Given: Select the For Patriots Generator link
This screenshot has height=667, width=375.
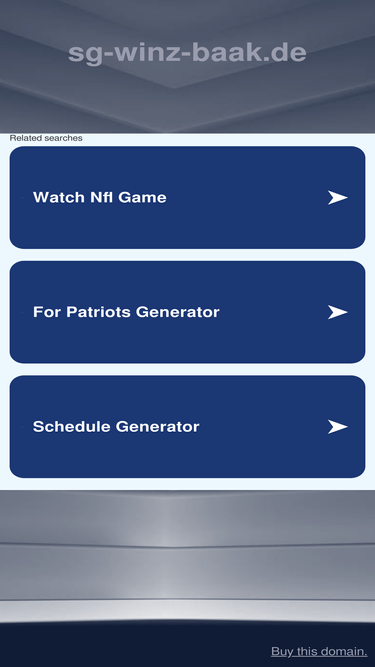Looking at the screenshot, I should pyautogui.click(x=187, y=312).
